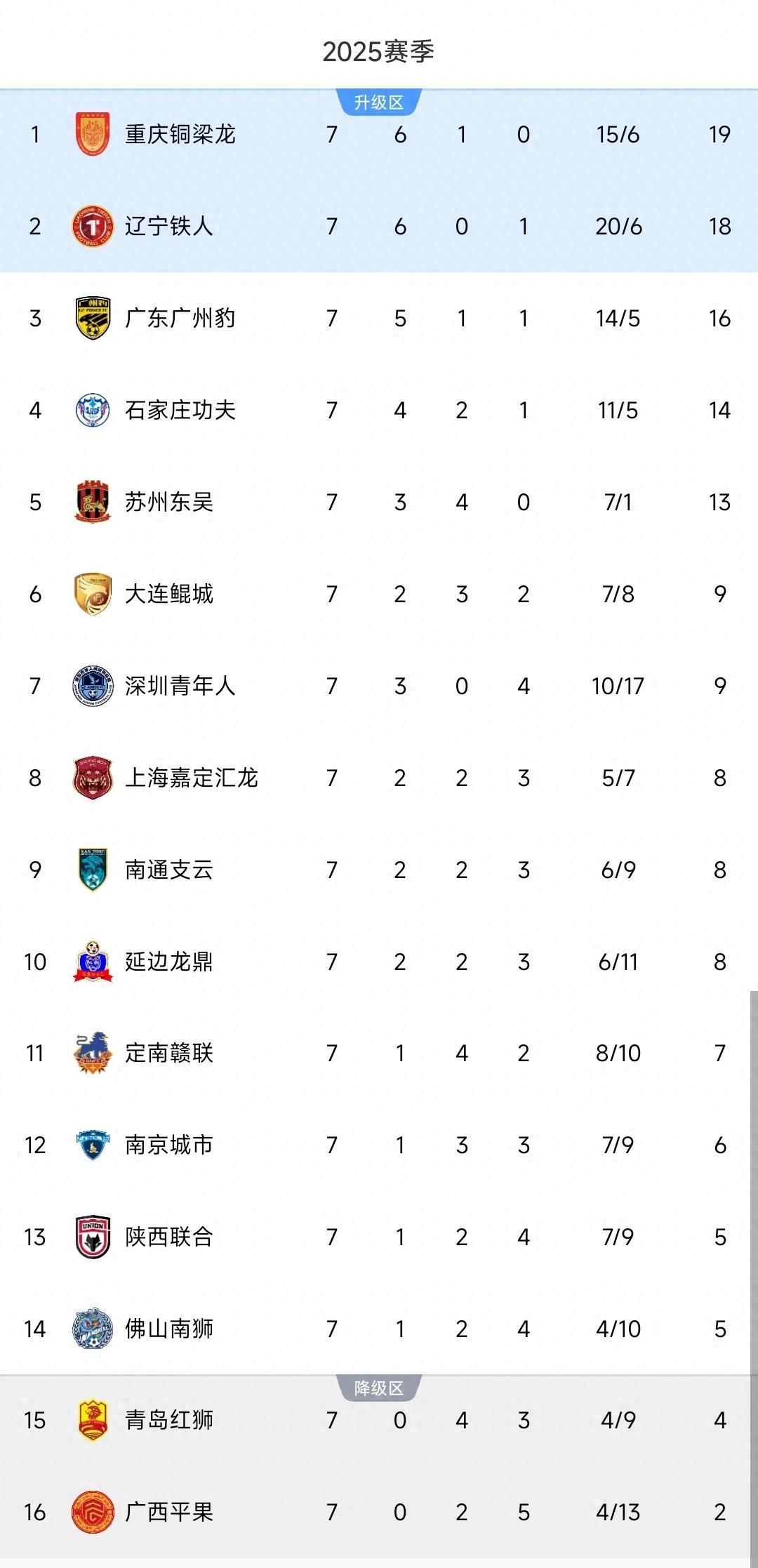Open 延边龙鼎 team details
The width and height of the screenshot is (758, 1568).
pyautogui.click(x=168, y=962)
